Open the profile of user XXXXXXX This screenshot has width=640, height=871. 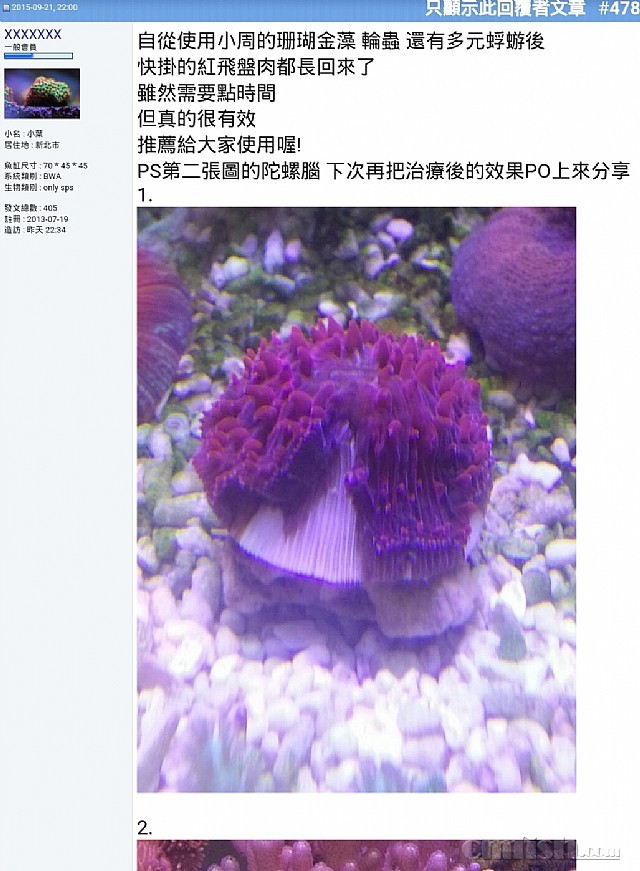(x=33, y=35)
